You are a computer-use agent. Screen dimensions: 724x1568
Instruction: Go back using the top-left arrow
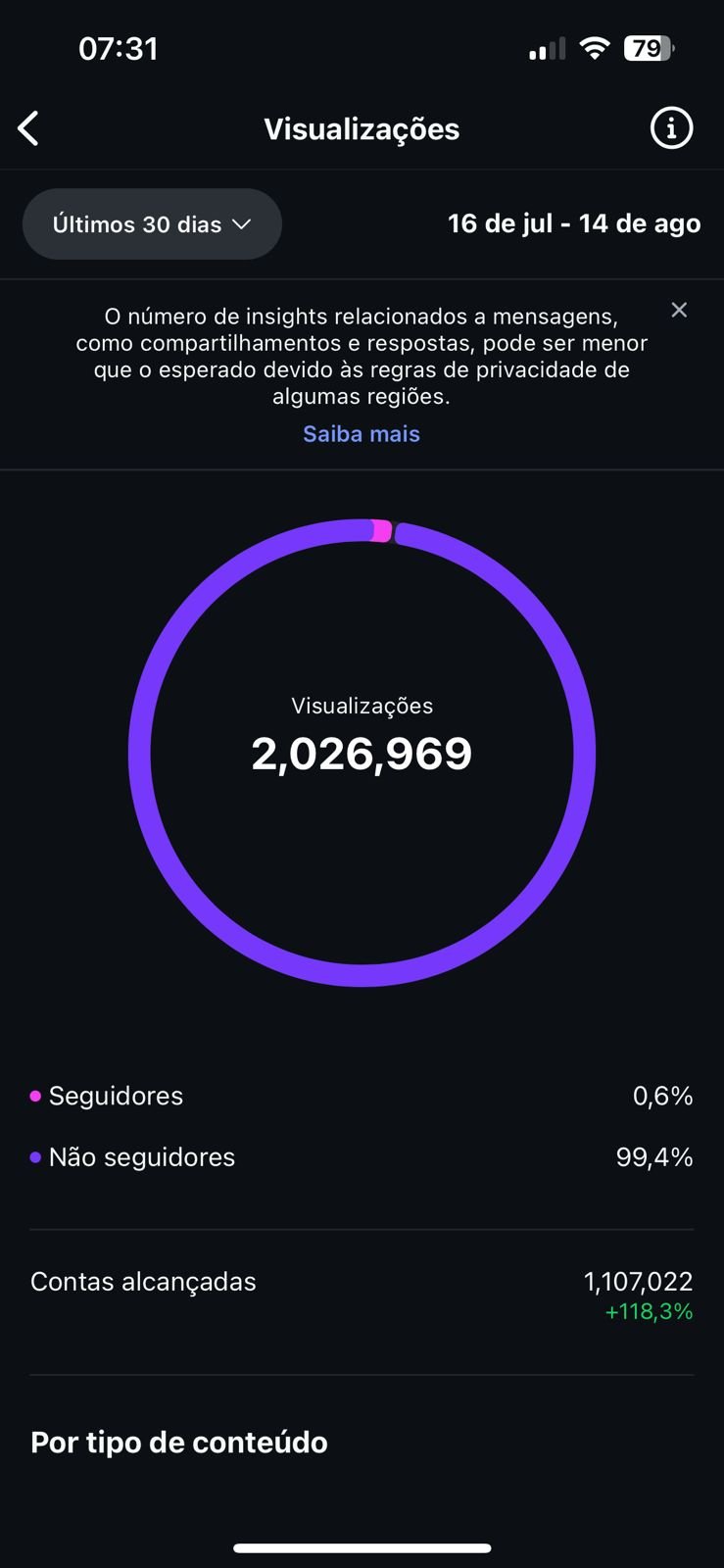tap(28, 128)
